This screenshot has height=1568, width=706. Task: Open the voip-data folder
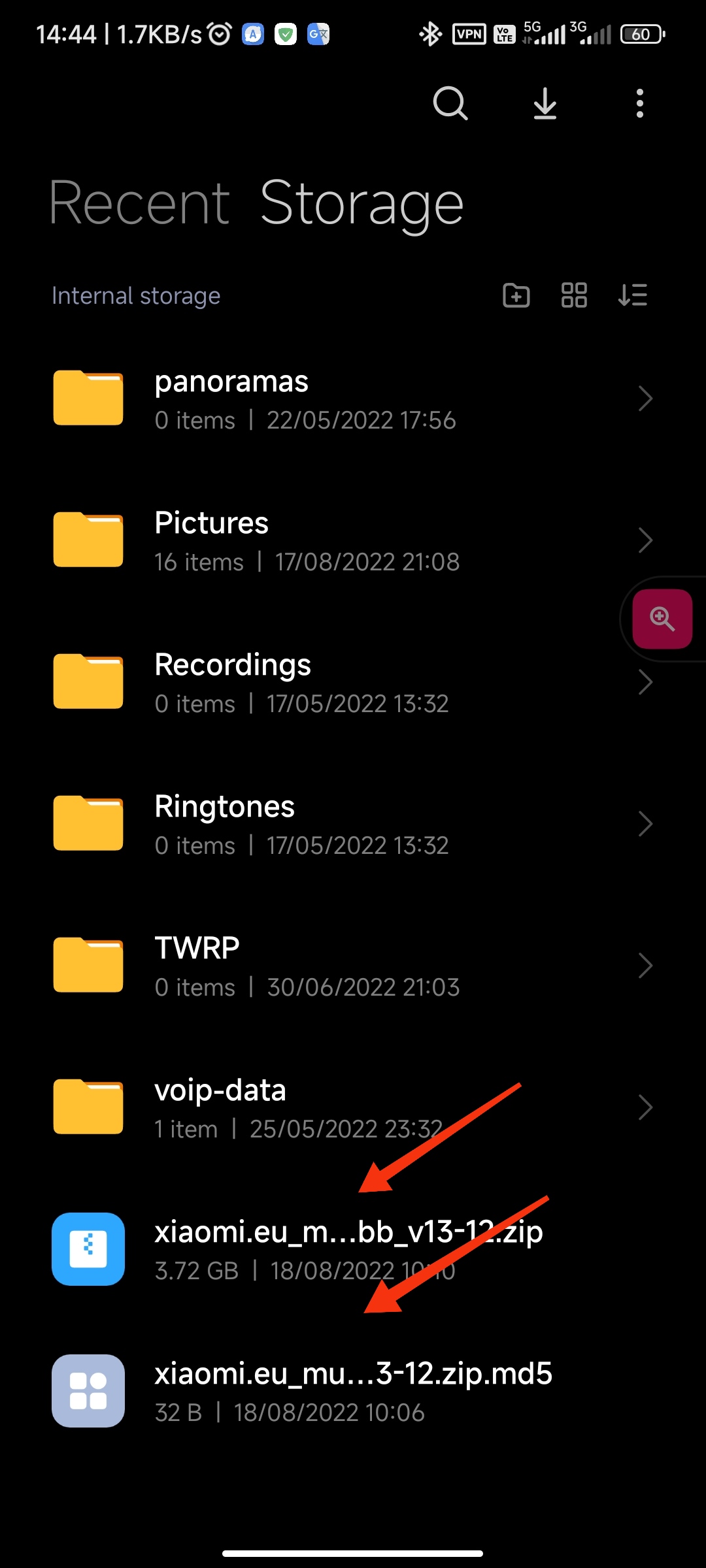[x=353, y=1108]
